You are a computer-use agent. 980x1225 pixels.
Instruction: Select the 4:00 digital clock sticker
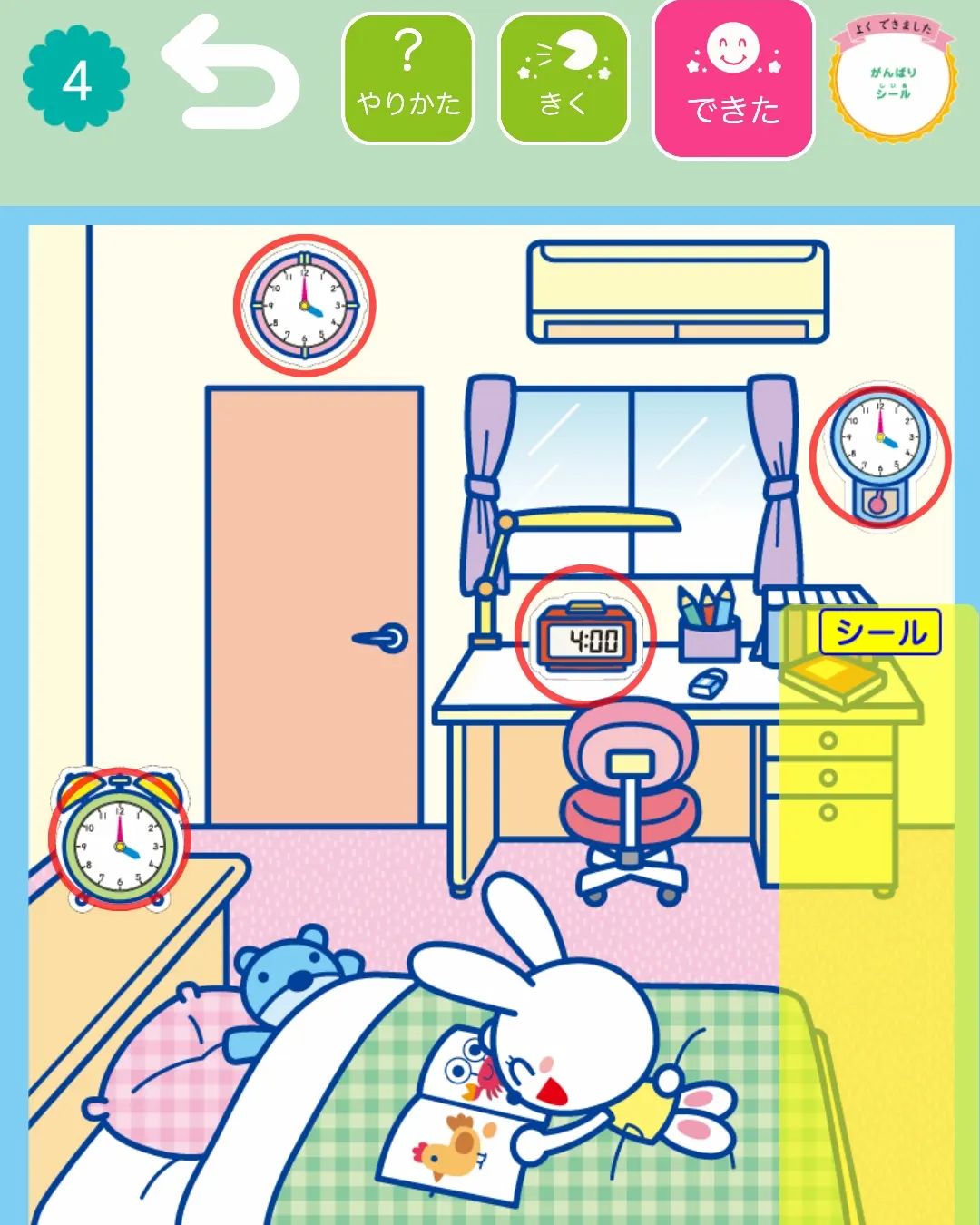coord(585,635)
